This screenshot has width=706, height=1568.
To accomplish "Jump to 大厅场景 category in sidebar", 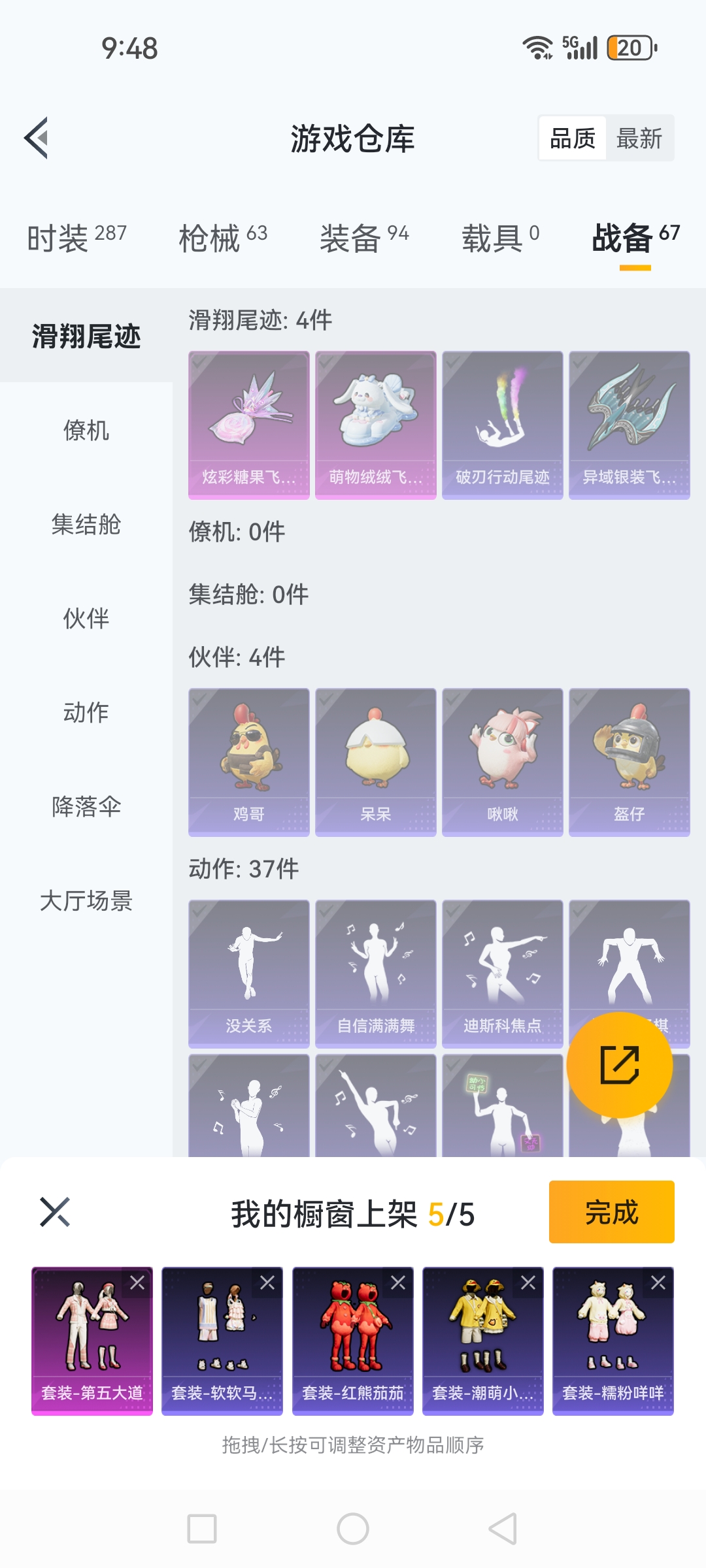I will tap(86, 900).
